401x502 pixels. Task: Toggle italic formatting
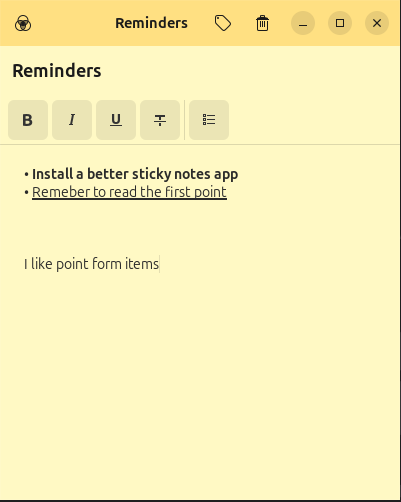pos(72,120)
